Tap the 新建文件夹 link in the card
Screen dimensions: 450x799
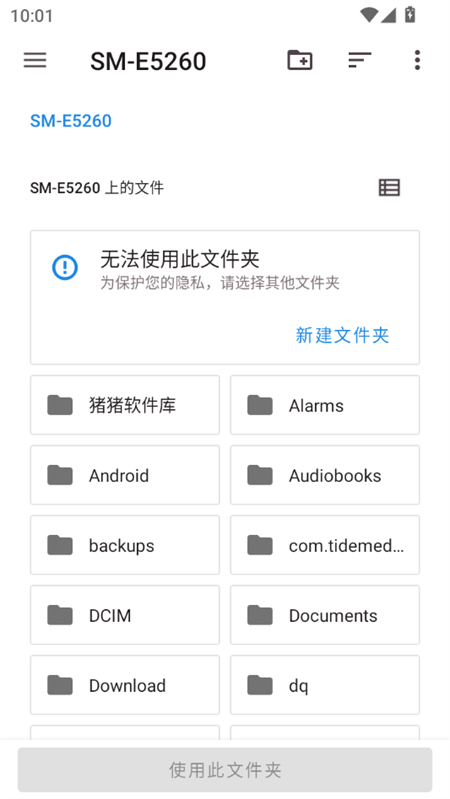(342, 335)
